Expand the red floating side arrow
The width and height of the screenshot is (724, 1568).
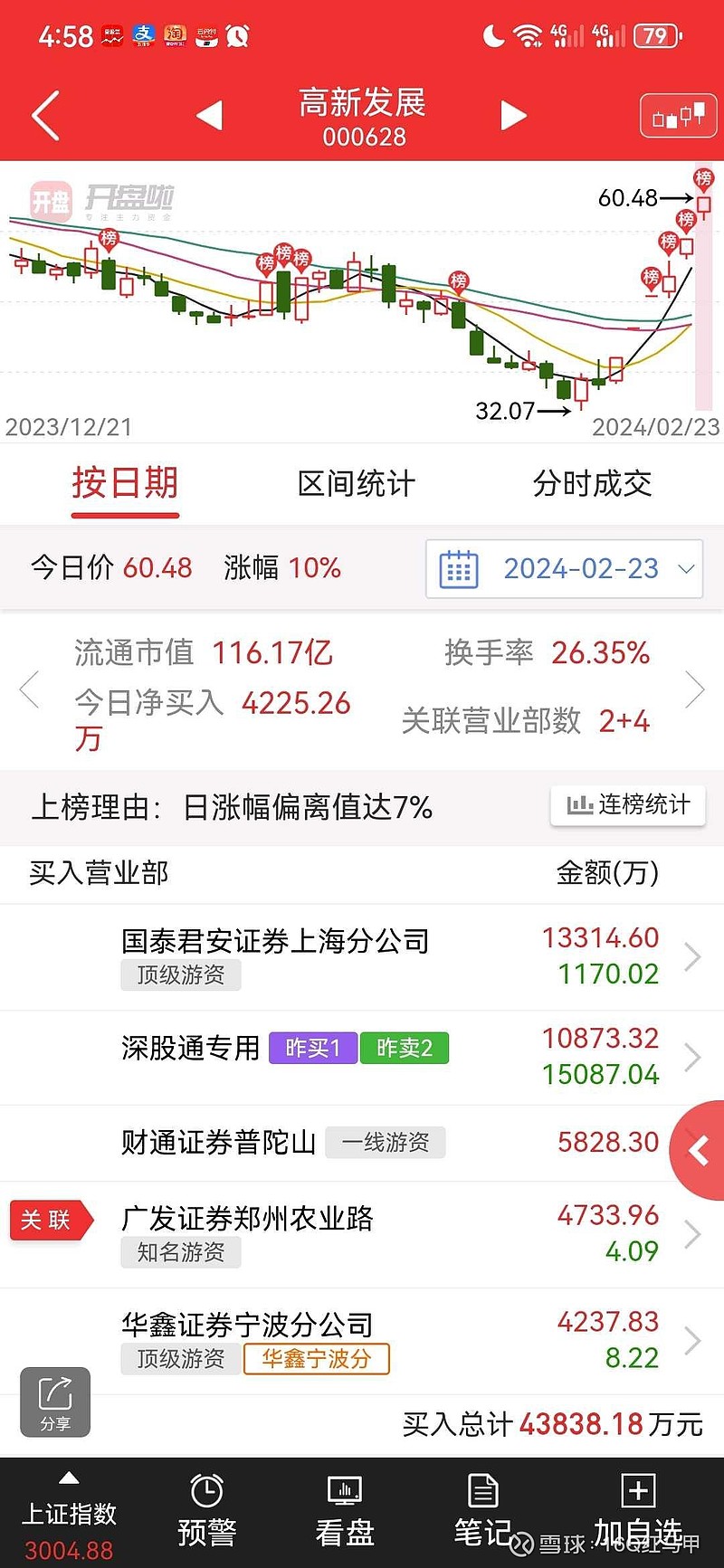click(698, 1151)
